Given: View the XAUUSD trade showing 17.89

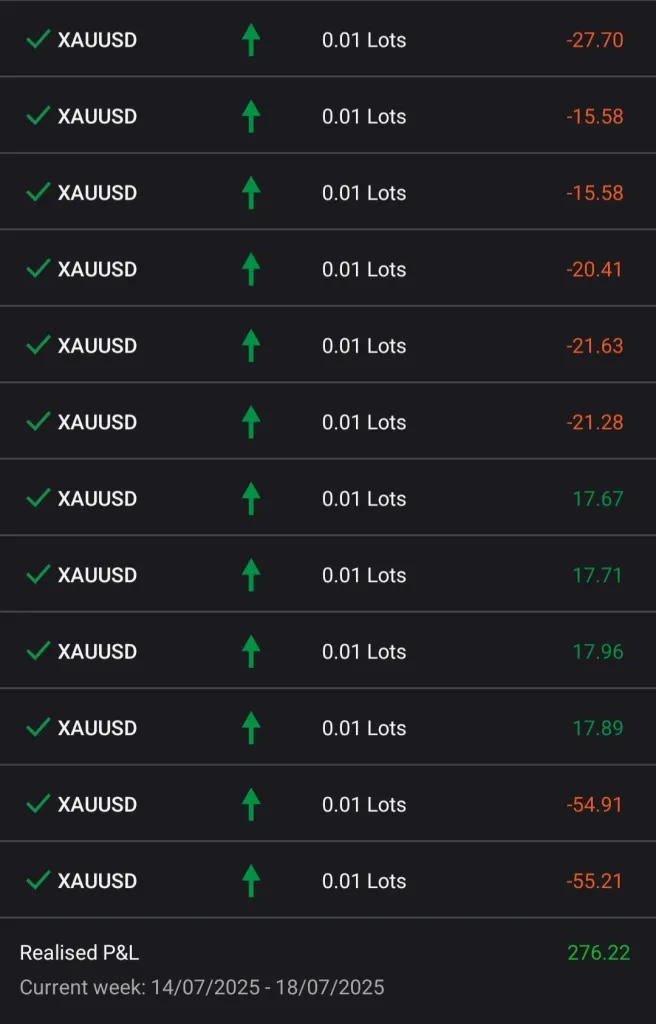Looking at the screenshot, I should point(328,728).
